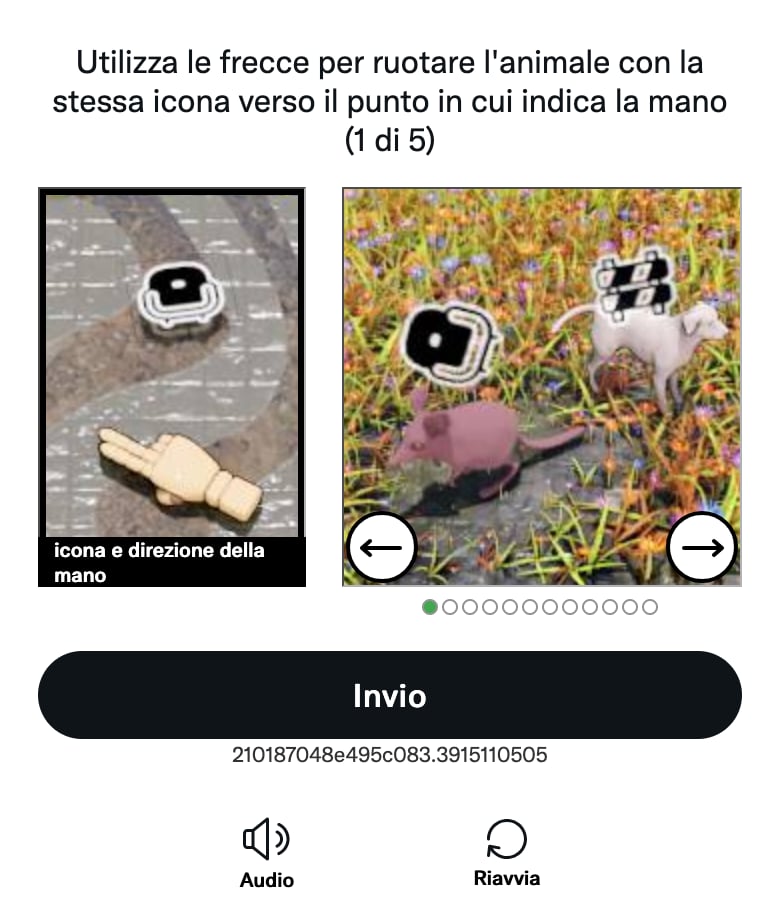Screen dimensions: 770x908
Task: Switch to the Audio challenge
Action: tap(267, 853)
